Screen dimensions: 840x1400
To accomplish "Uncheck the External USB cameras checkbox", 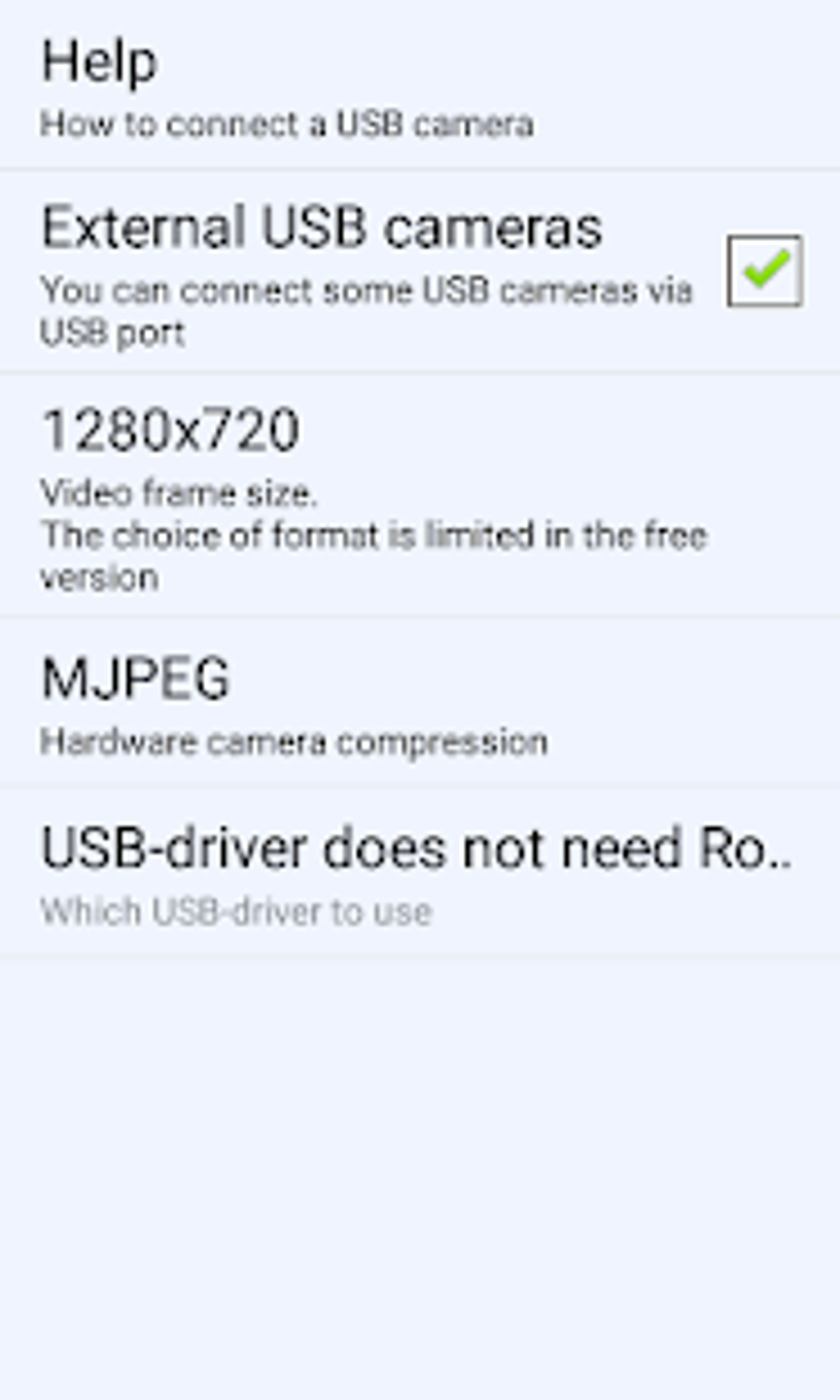I will pos(764,270).
